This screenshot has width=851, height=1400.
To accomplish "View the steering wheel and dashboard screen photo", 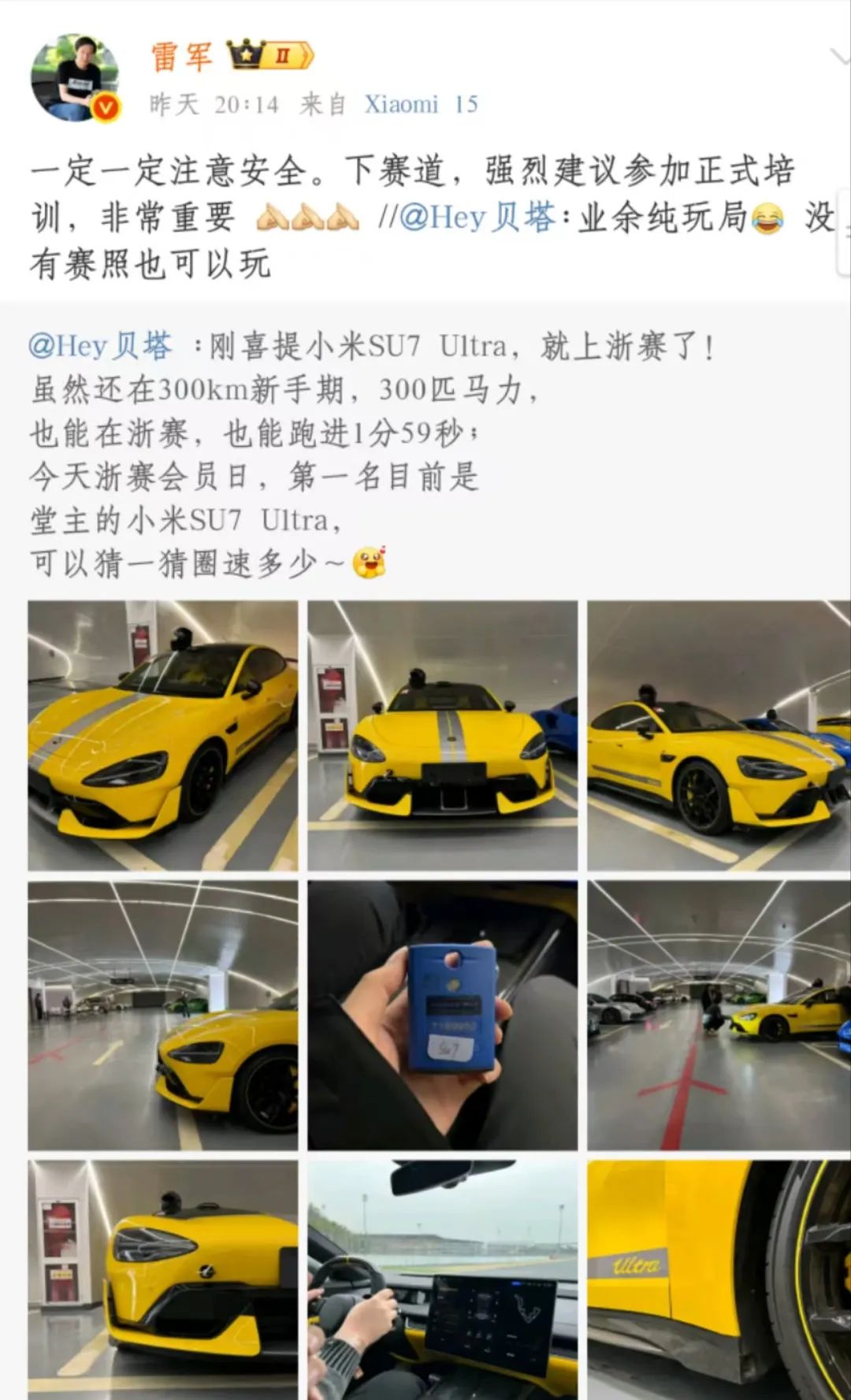I will point(442,1279).
